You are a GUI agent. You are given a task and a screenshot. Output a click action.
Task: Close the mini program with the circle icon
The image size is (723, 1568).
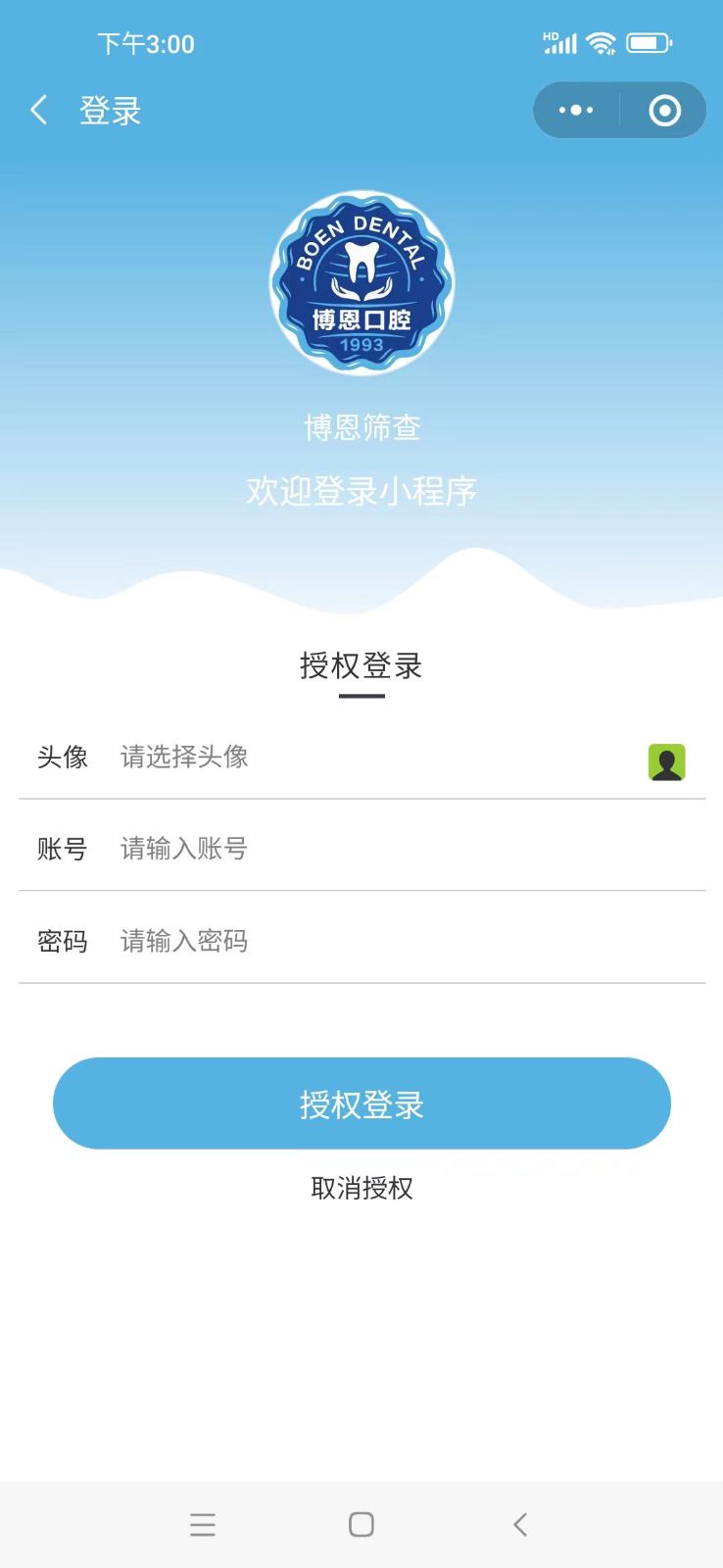664,110
